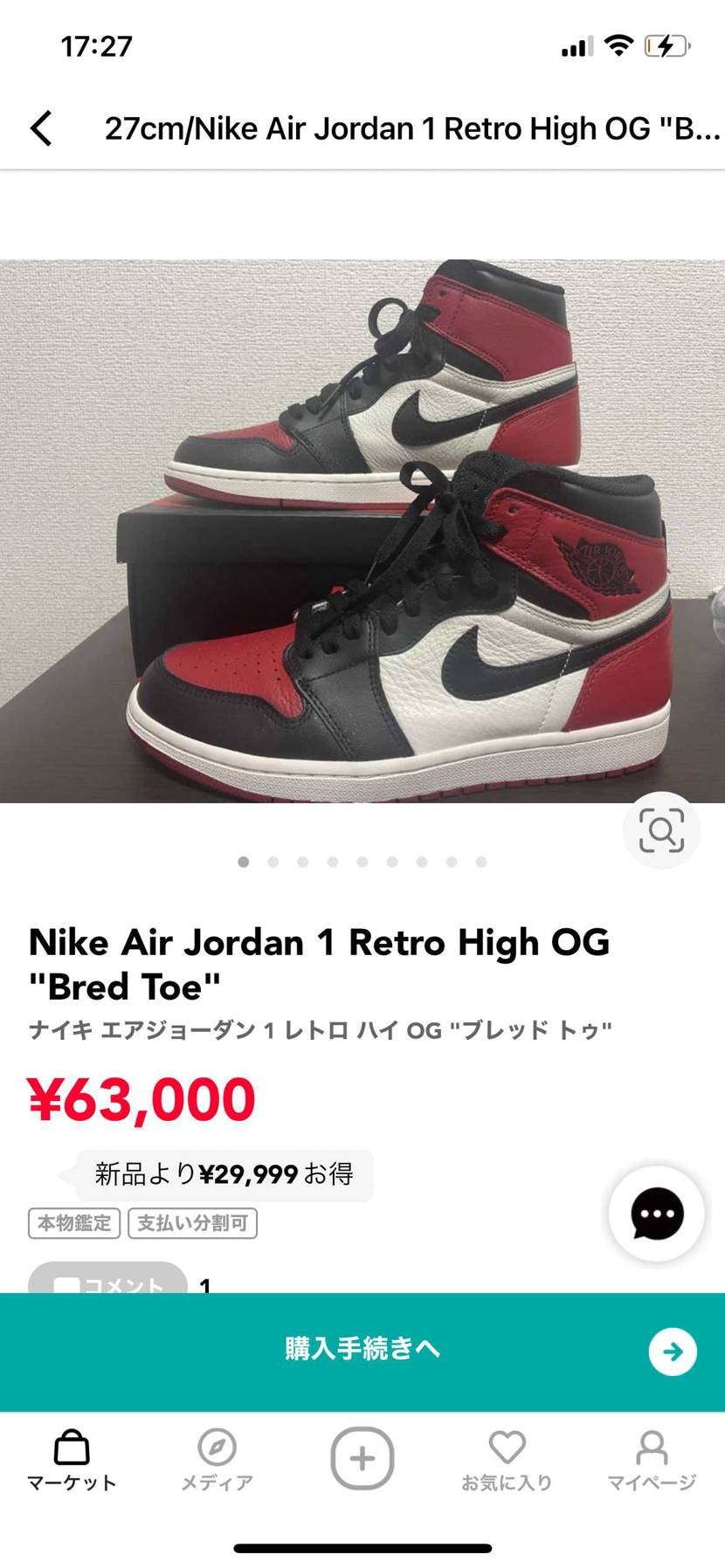The height and width of the screenshot is (1568, 725).
Task: Open お気に入り favorites heart icon
Action: click(x=507, y=1454)
